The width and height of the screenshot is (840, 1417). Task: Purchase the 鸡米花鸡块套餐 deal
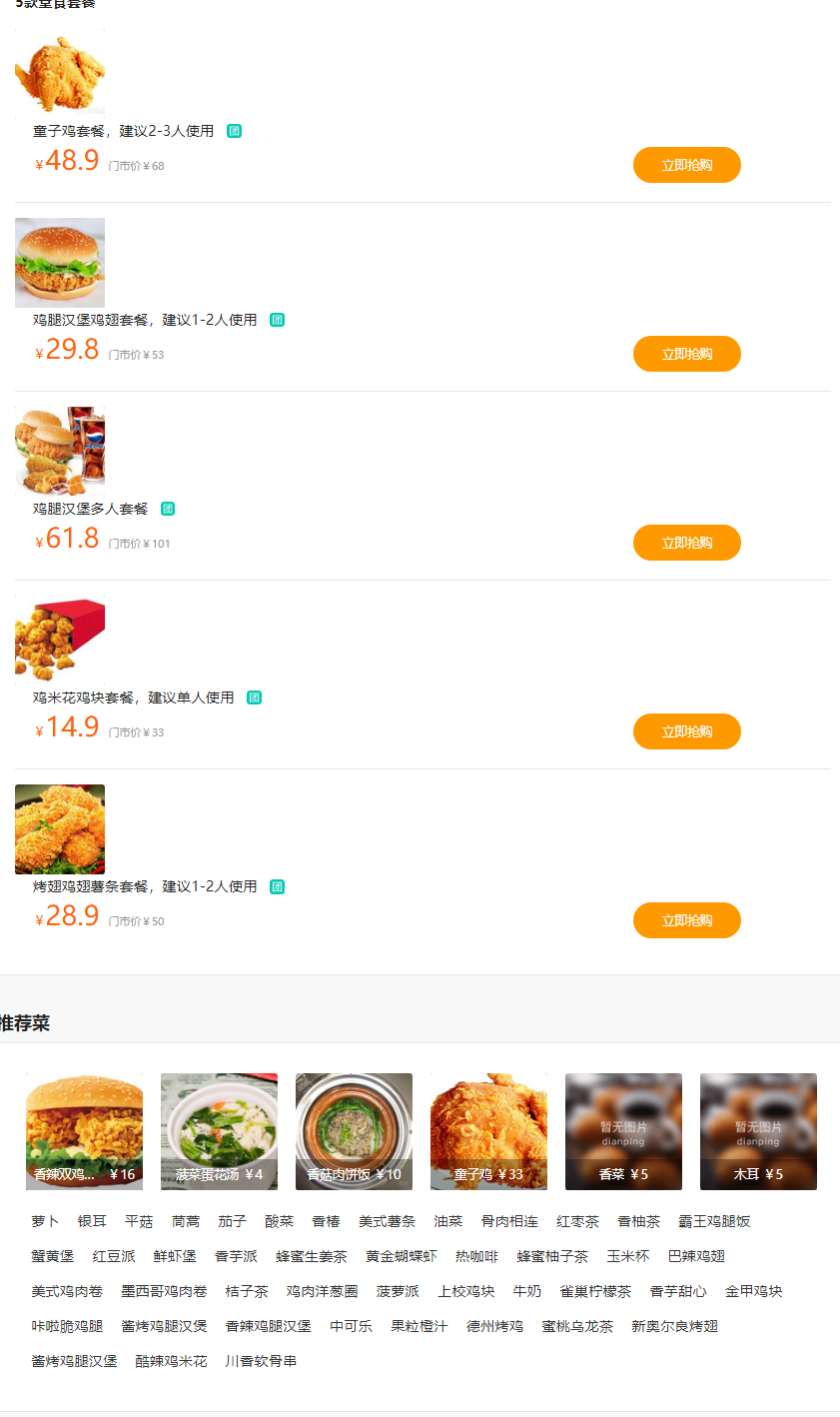tap(686, 731)
